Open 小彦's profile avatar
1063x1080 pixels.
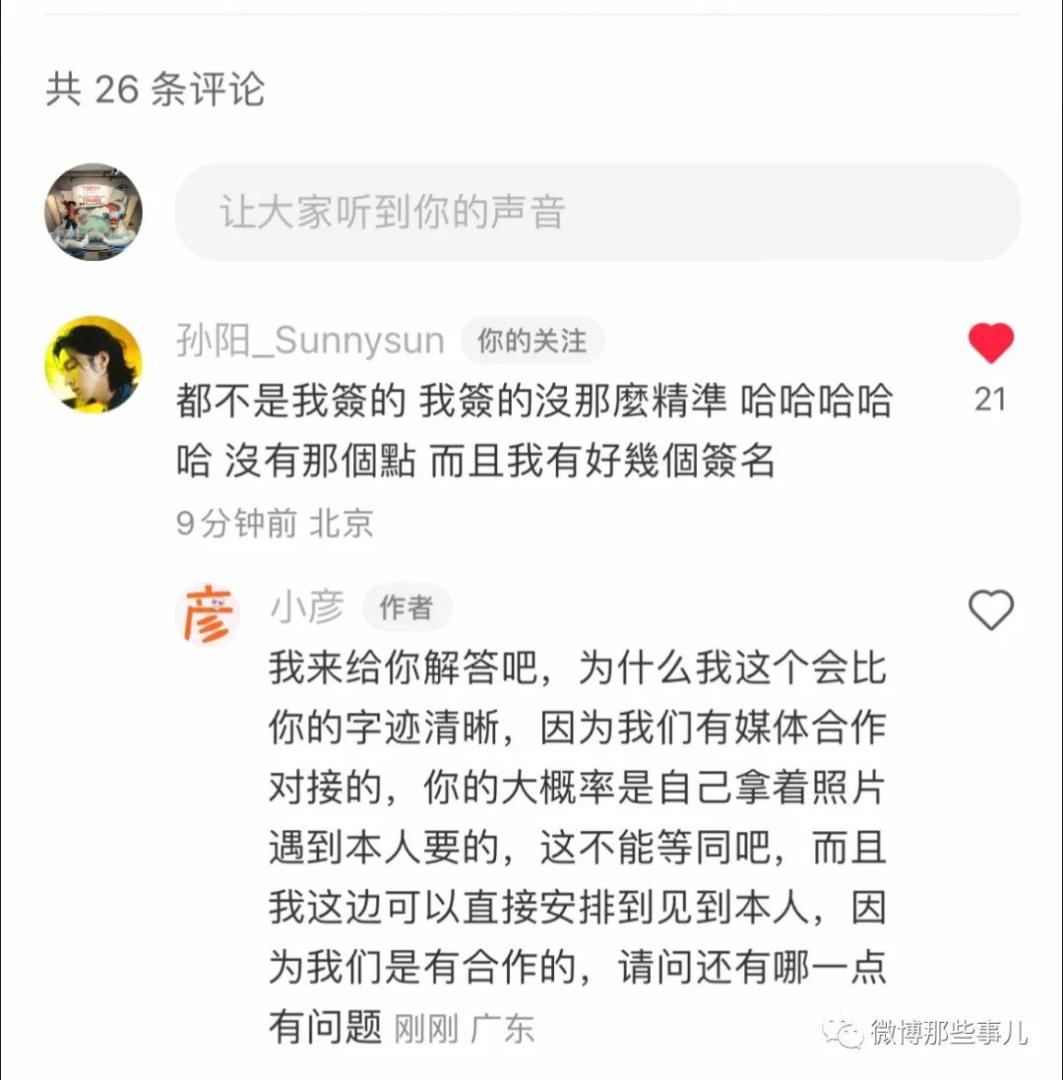click(x=207, y=615)
